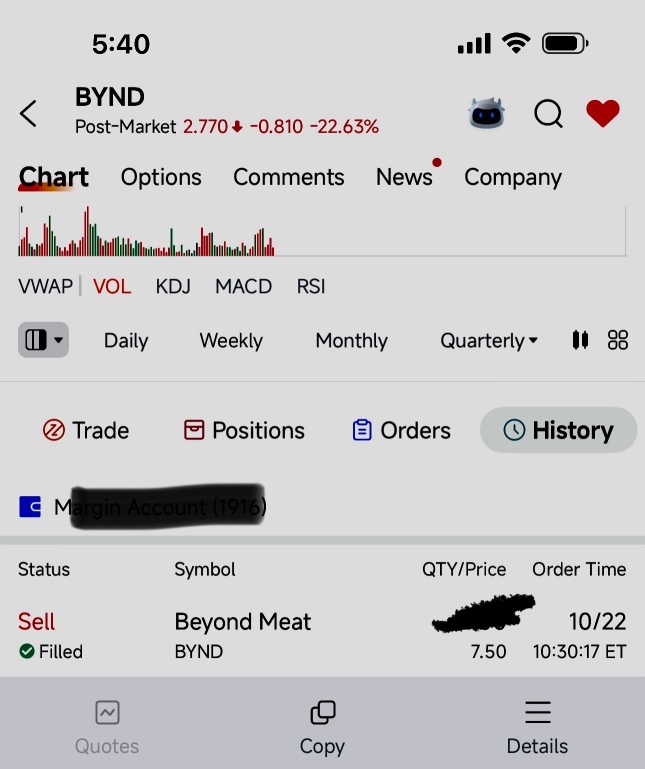645x769 pixels.
Task: Switch chart to Weekly interval
Action: click(230, 340)
